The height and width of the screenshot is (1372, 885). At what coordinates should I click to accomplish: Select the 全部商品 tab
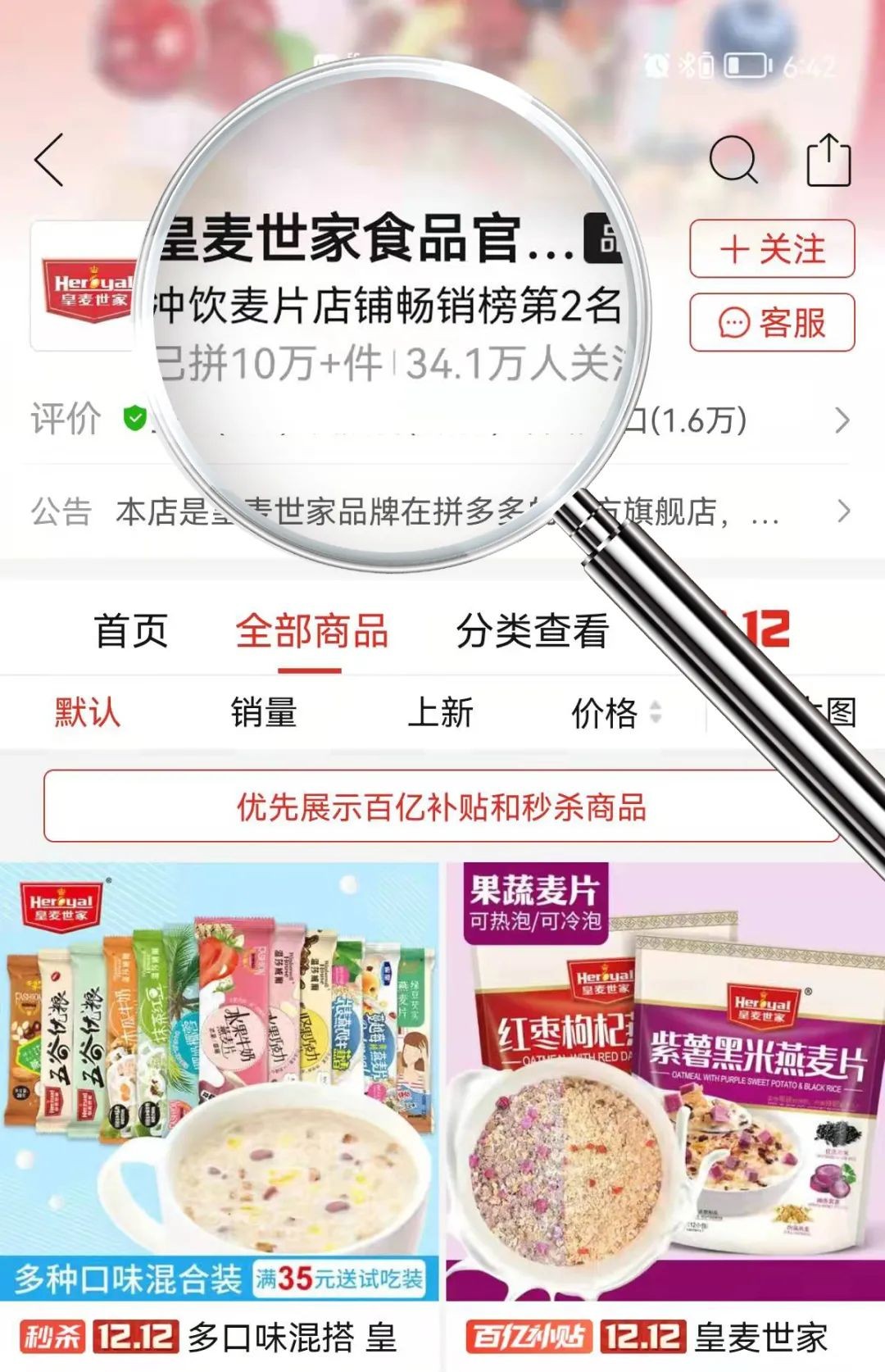pos(311,631)
